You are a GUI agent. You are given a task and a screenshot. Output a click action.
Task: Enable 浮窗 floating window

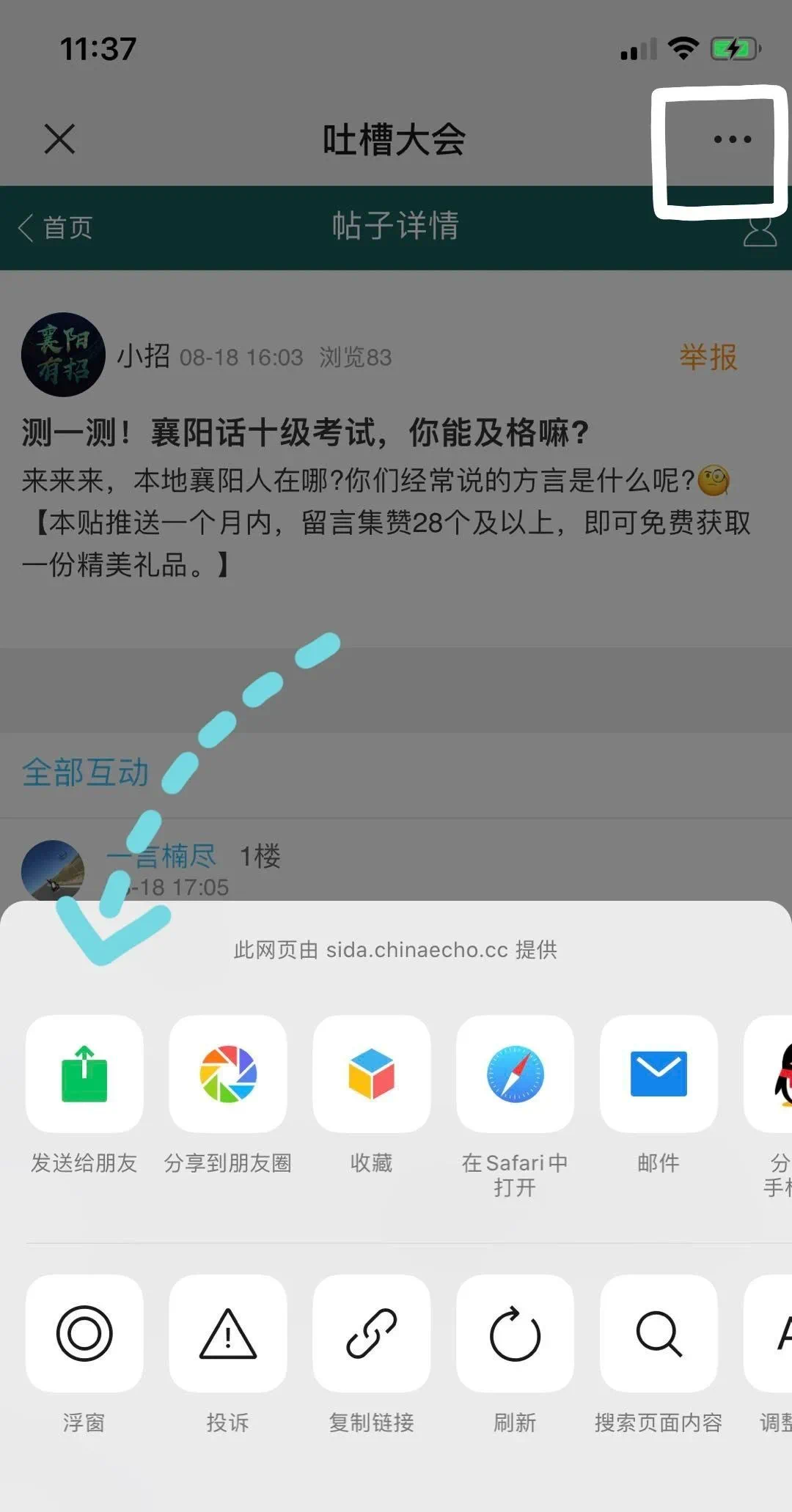(84, 1334)
